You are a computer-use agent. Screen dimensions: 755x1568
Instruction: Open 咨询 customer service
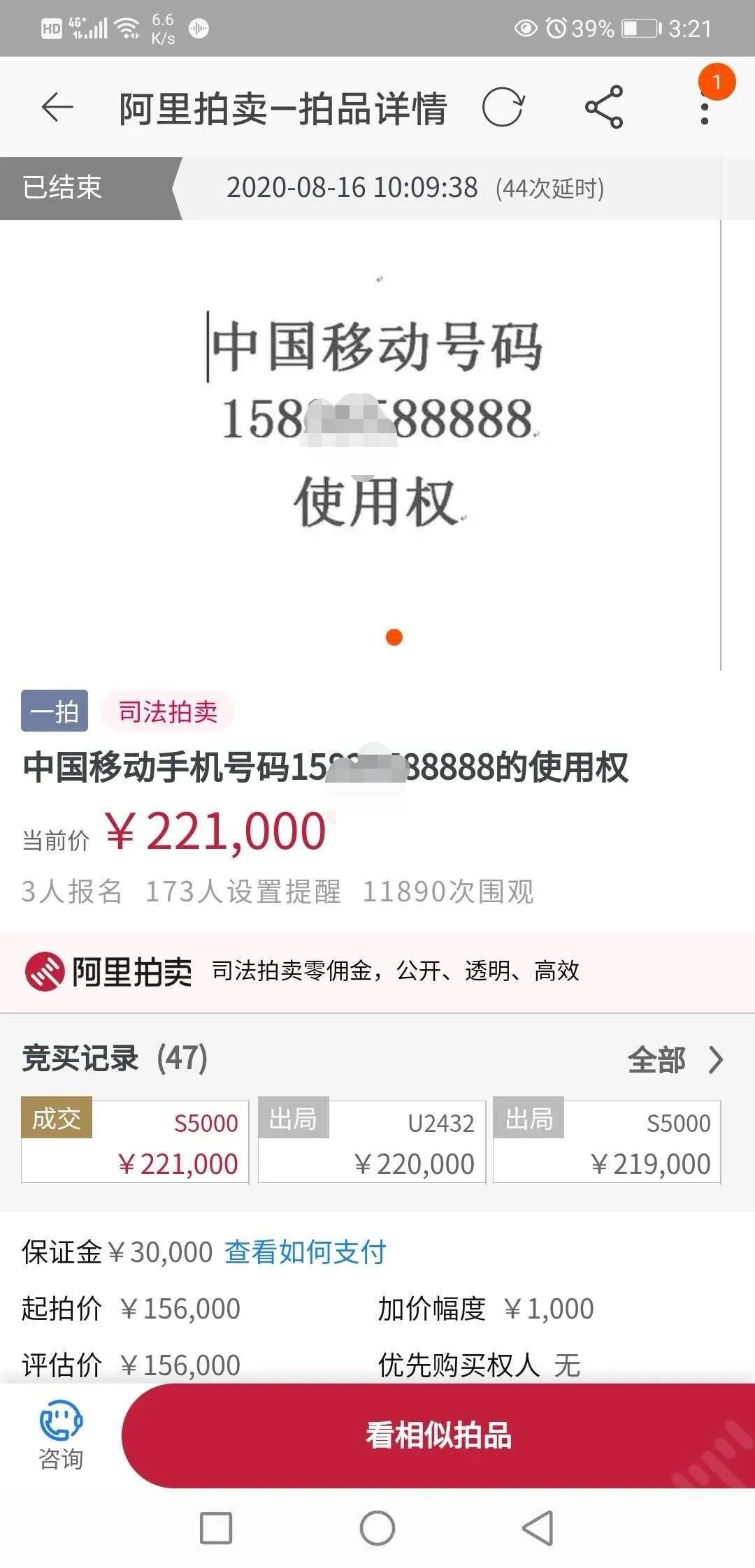click(61, 1437)
